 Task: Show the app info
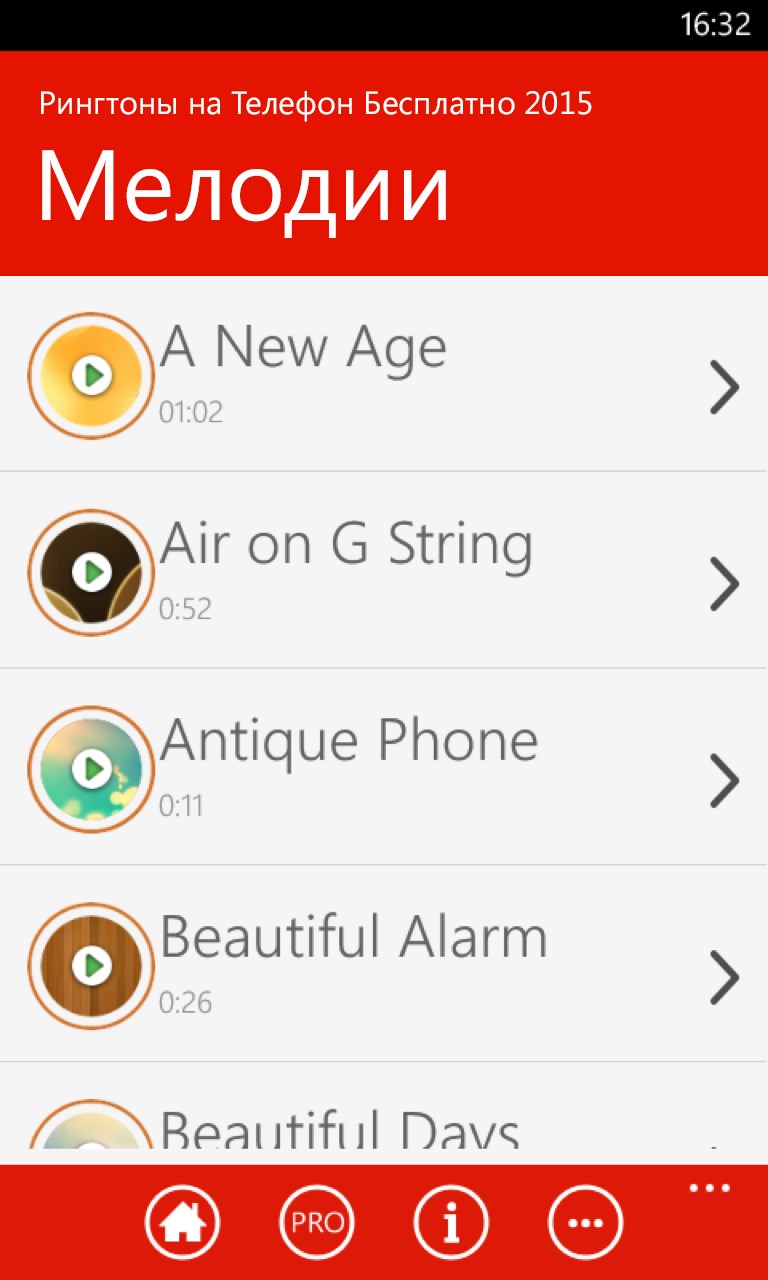(x=451, y=1222)
